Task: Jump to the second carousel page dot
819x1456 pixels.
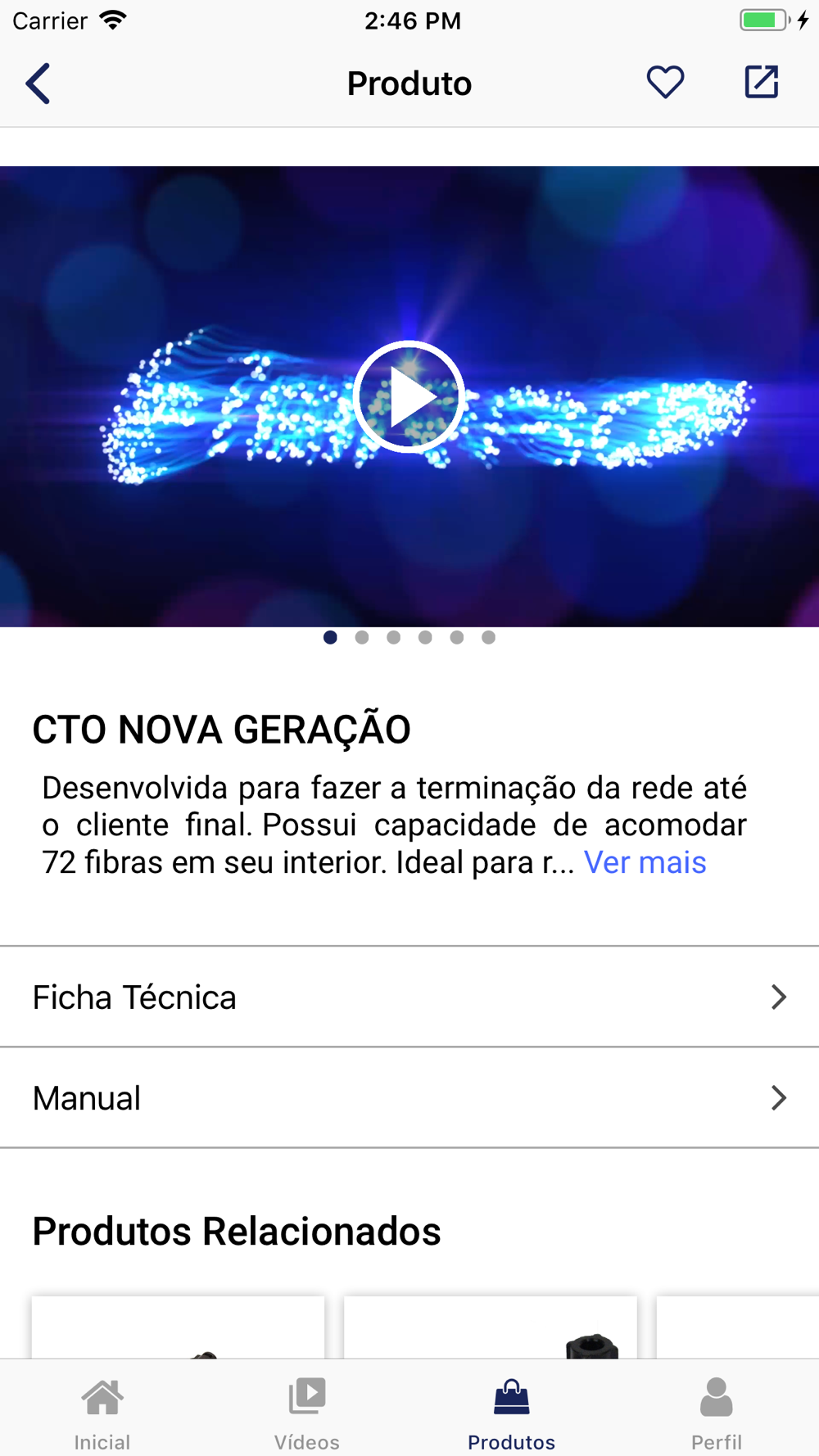Action: click(362, 637)
